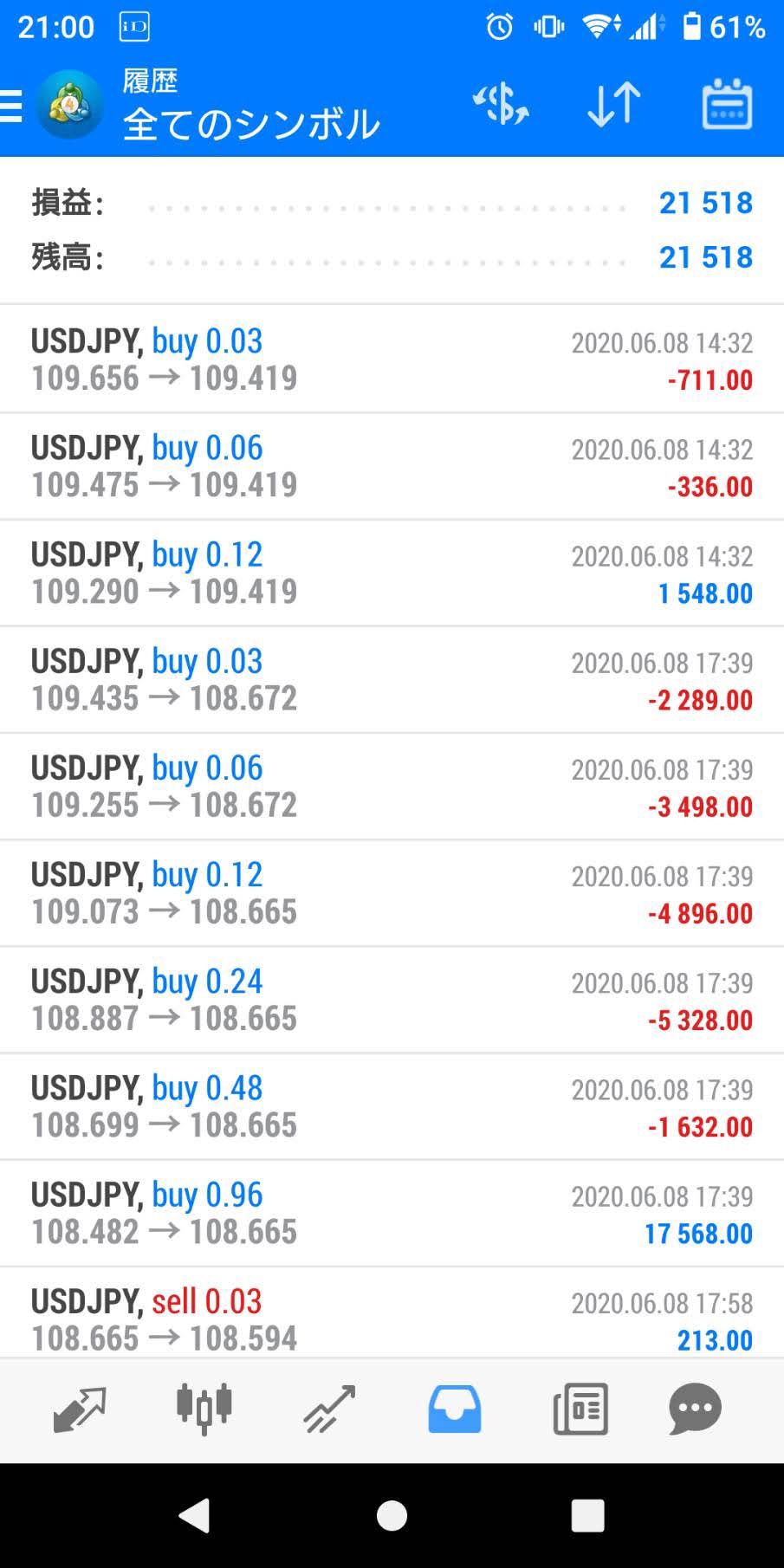The height and width of the screenshot is (1568, 784).
Task: Switch to the candlestick chart tab
Action: tap(204, 1409)
